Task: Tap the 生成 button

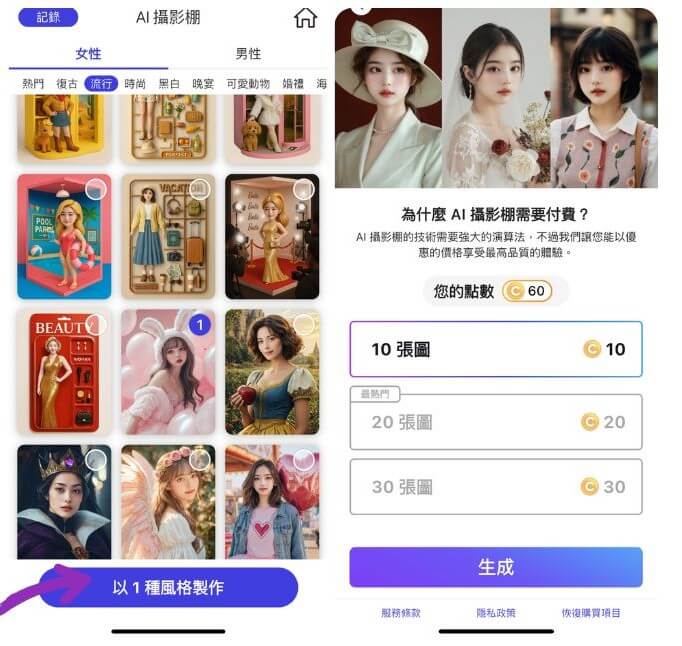Action: click(495, 567)
